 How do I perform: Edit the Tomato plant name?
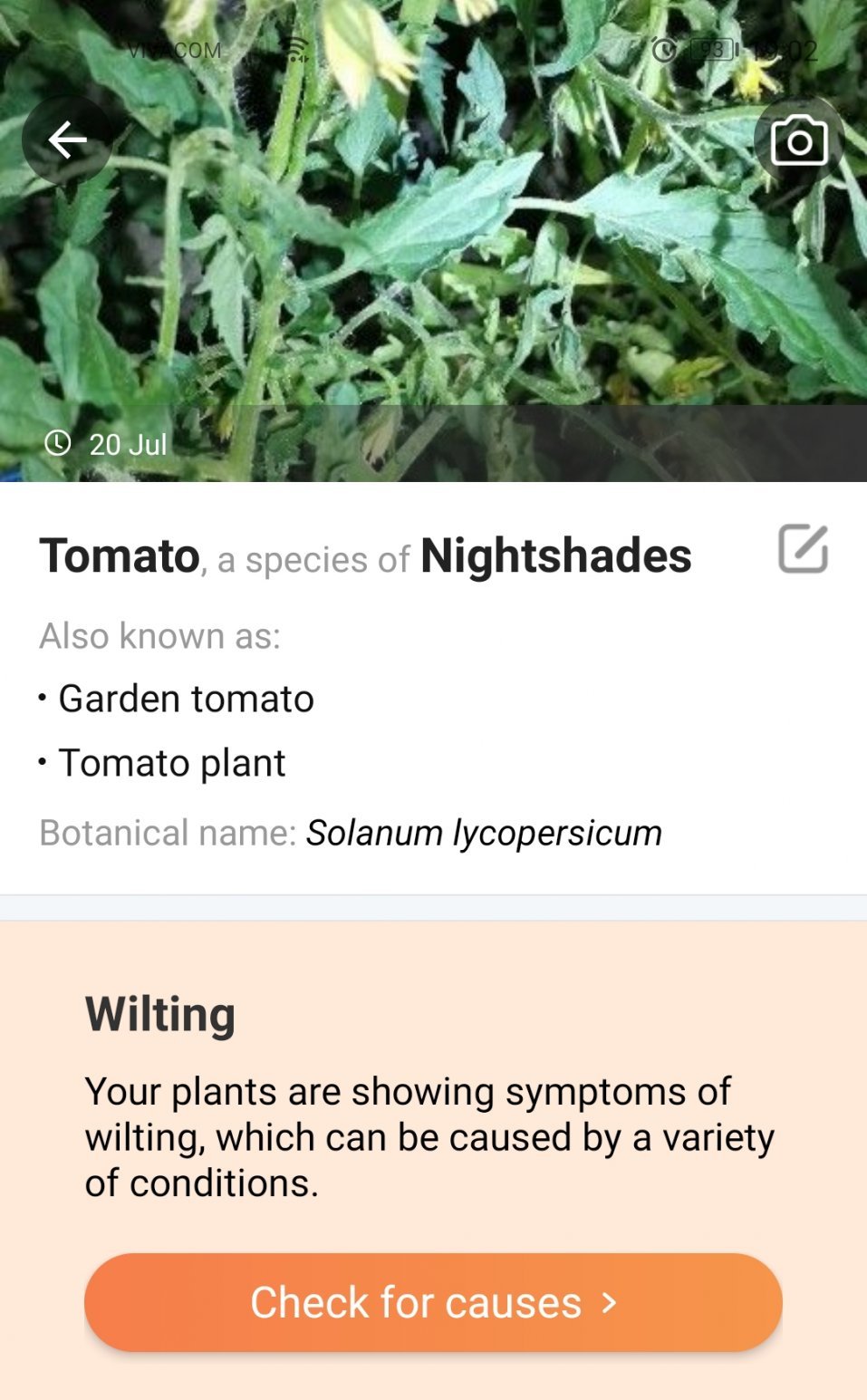(803, 549)
